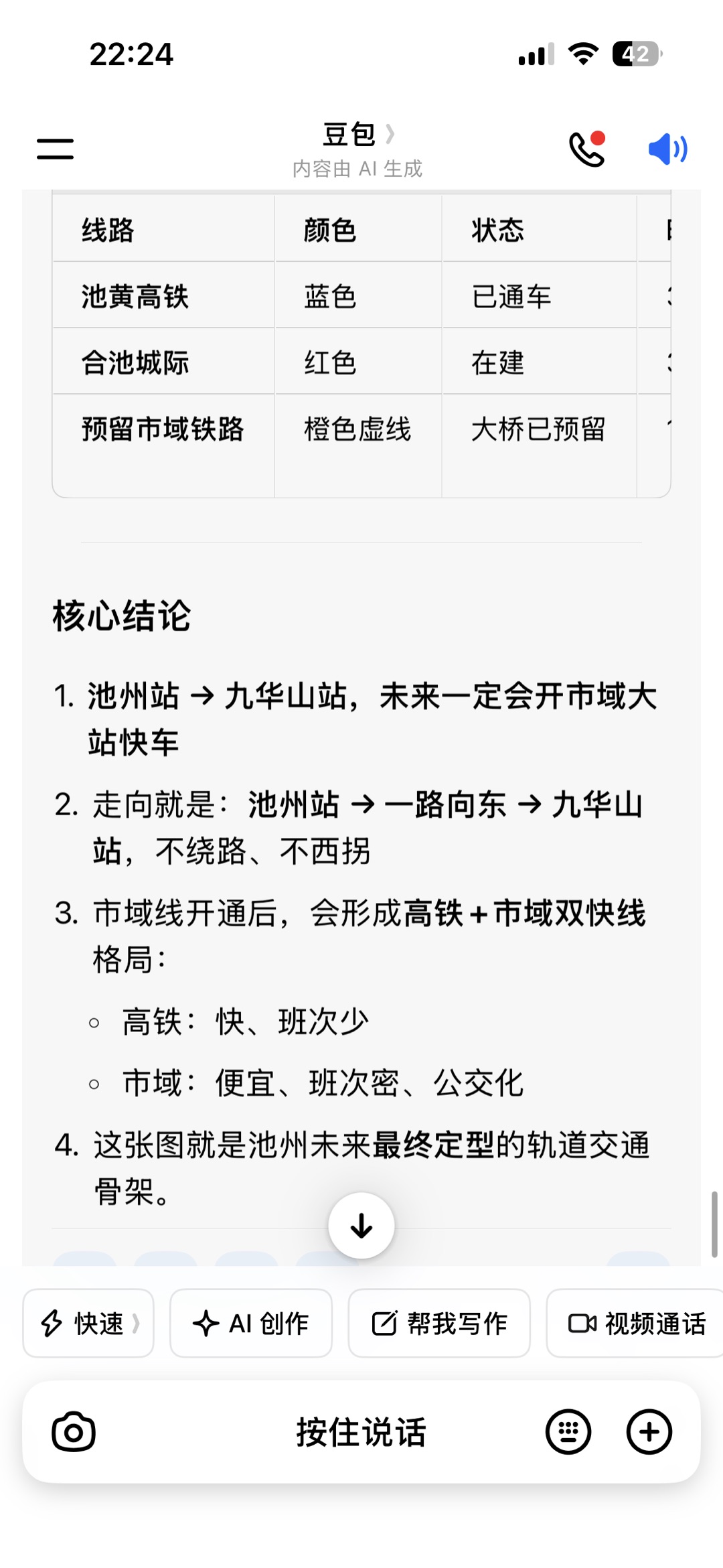This screenshot has width=723, height=1568.
Task: Open the AI 创作 chip
Action: [251, 1324]
